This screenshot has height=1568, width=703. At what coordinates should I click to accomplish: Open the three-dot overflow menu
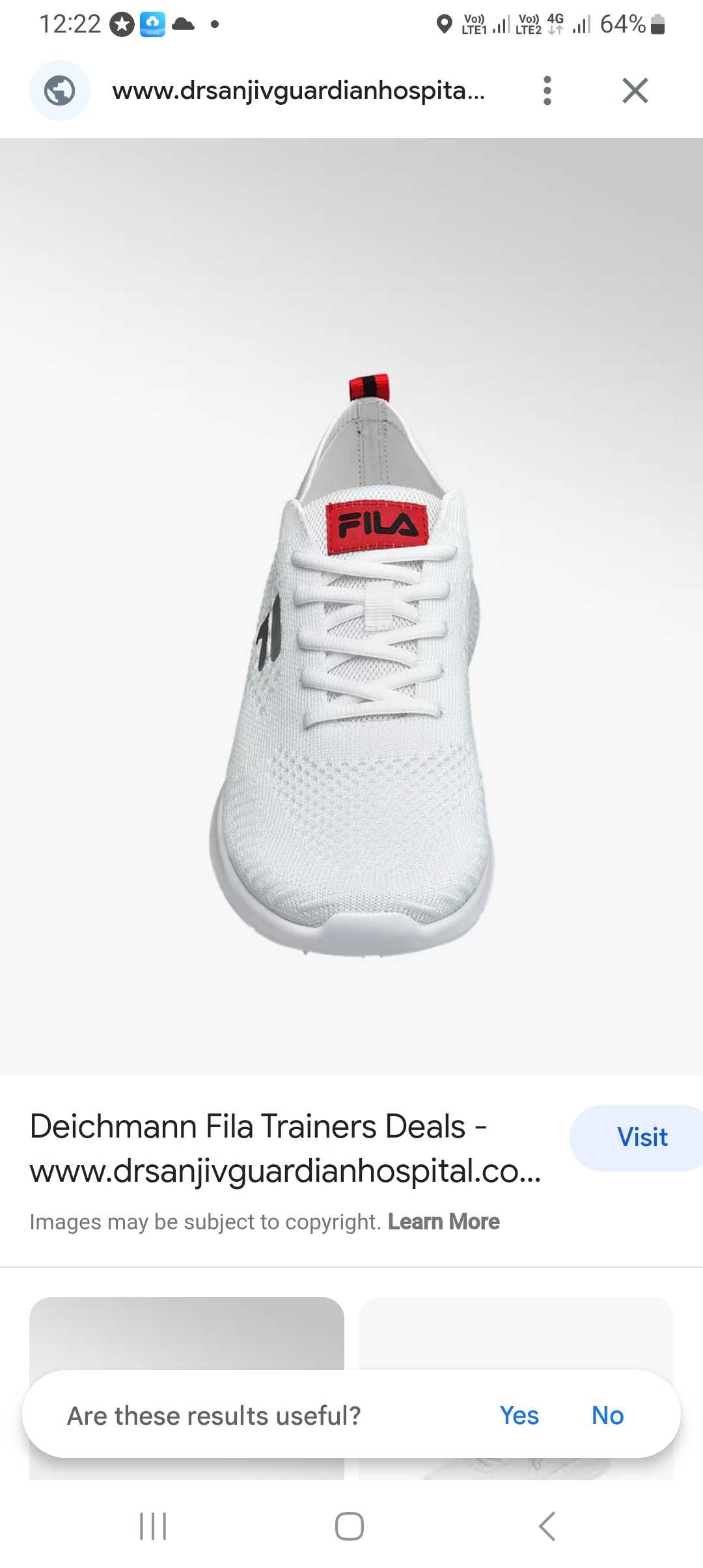[x=547, y=91]
